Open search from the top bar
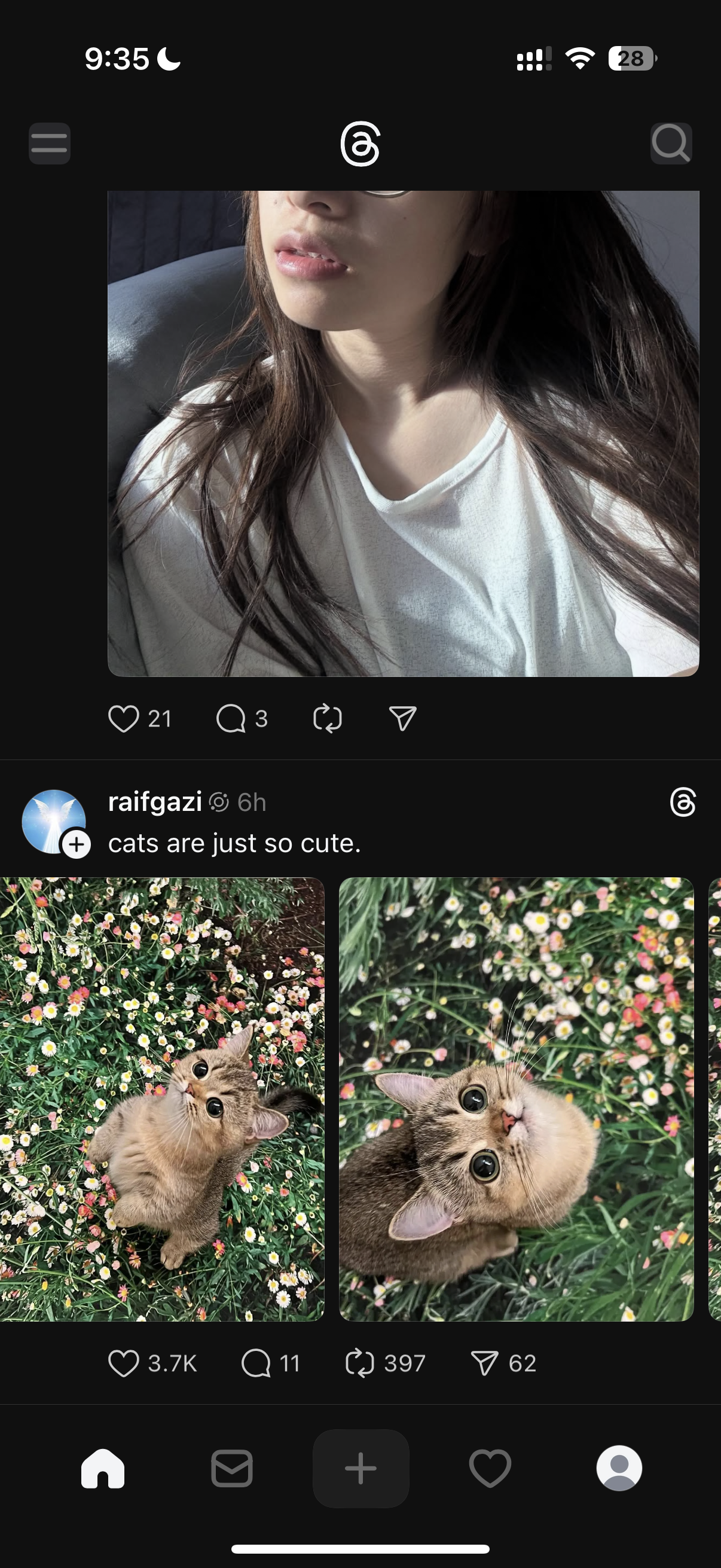721x1568 pixels. point(671,144)
